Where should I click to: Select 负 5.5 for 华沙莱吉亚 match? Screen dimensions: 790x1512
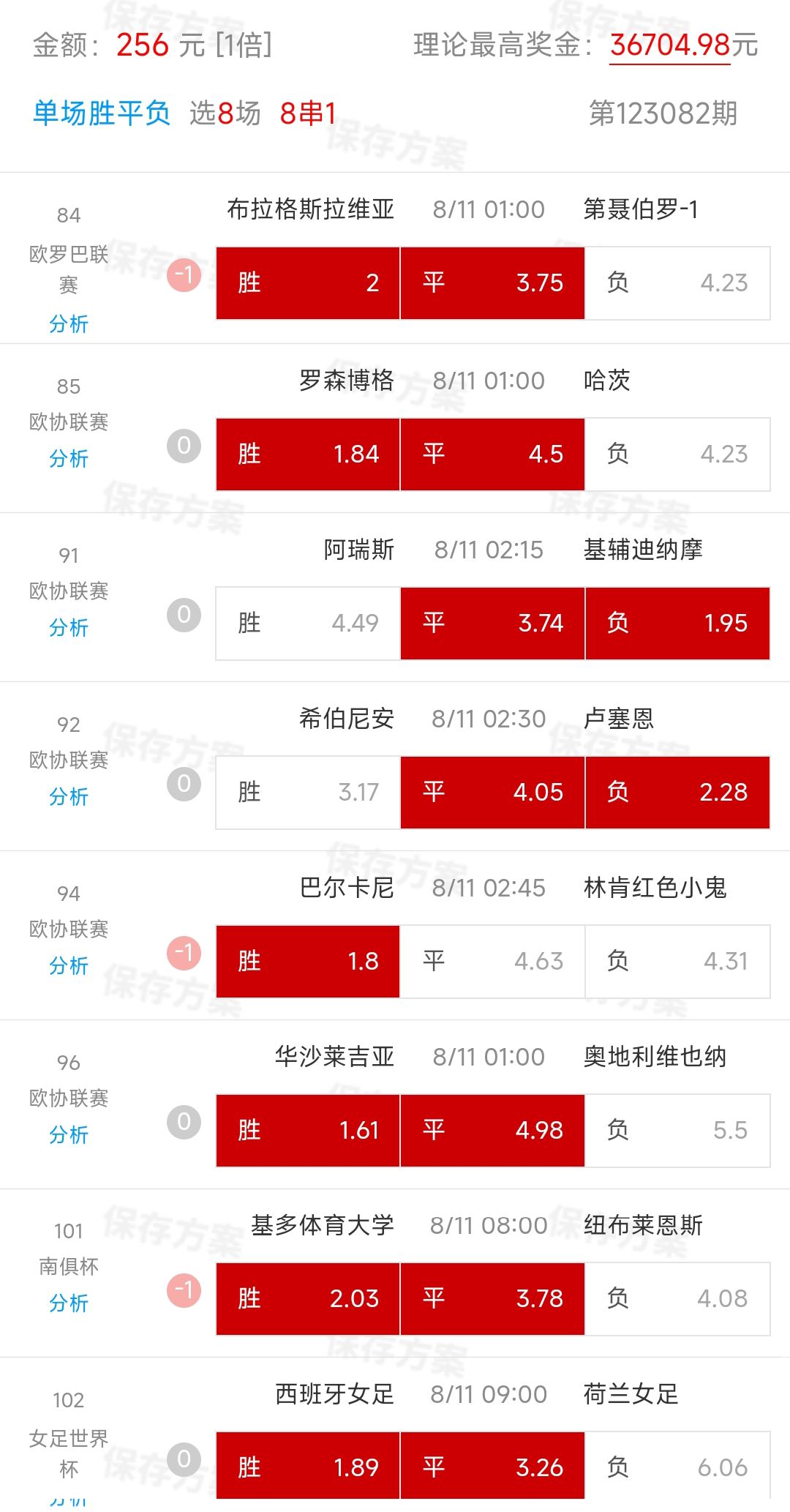677,1131
